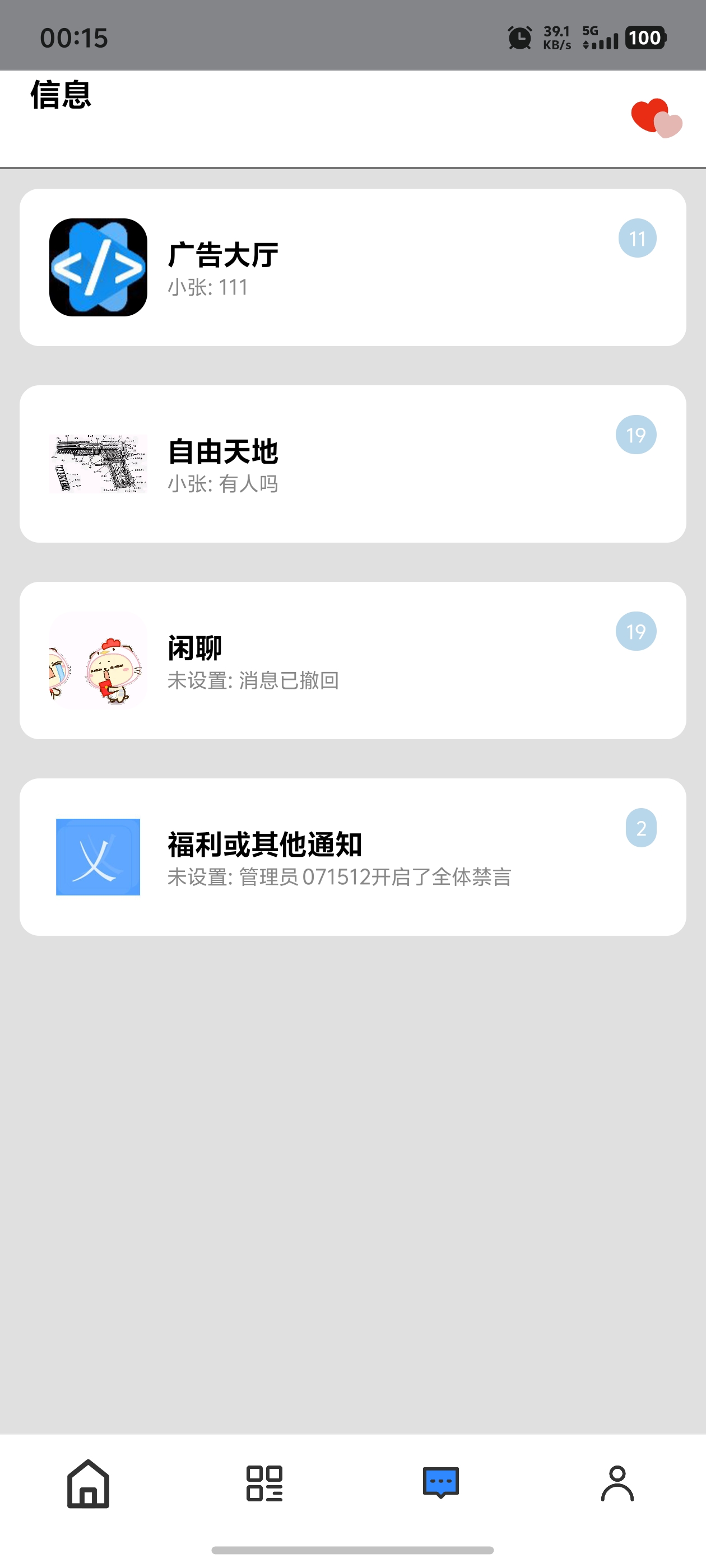The width and height of the screenshot is (706, 1568).
Task: Open the 福利或其他通知 chat
Action: pos(352,856)
